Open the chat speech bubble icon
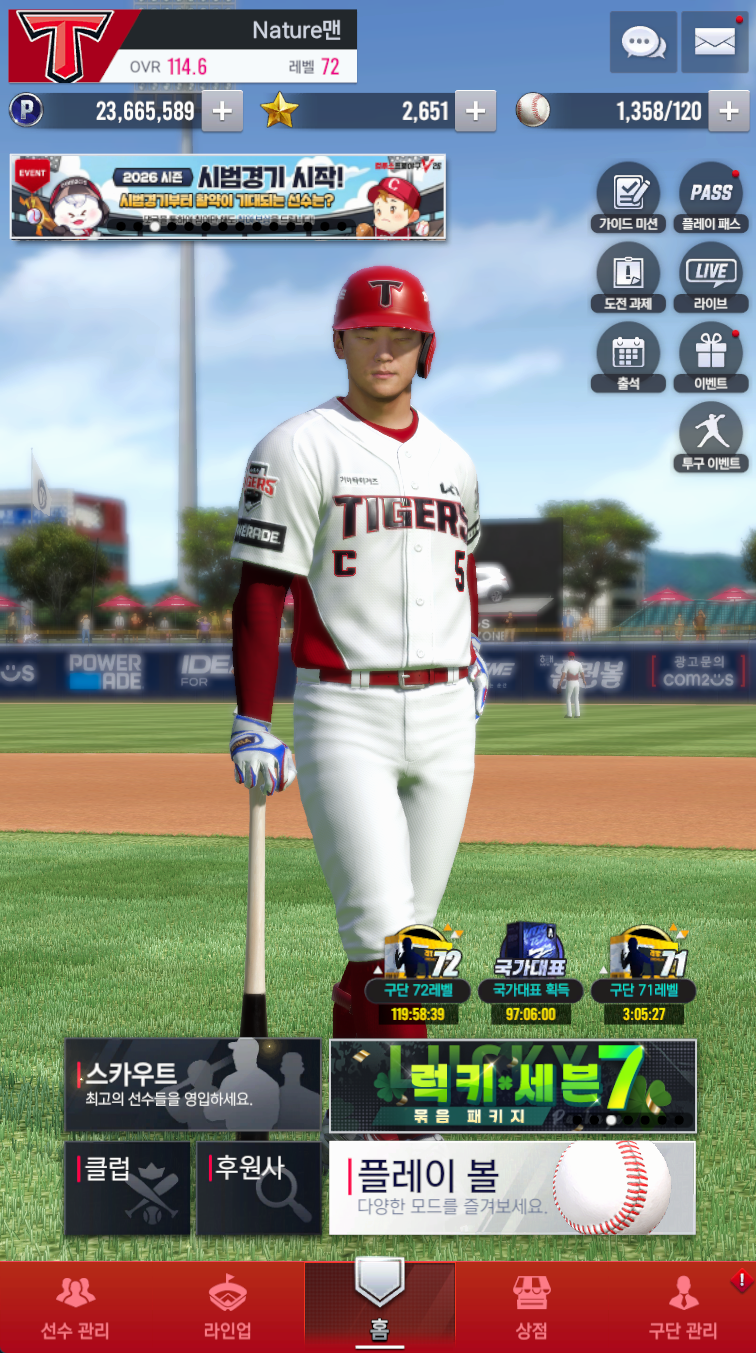Viewport: 756px width, 1353px height. [643, 42]
